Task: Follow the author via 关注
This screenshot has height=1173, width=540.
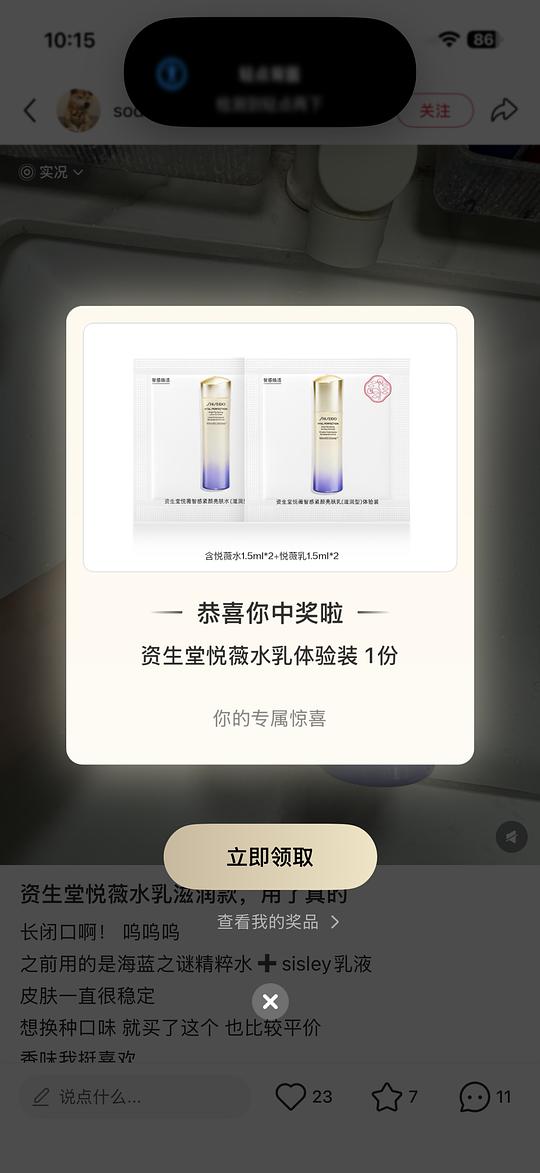Action: click(x=435, y=111)
